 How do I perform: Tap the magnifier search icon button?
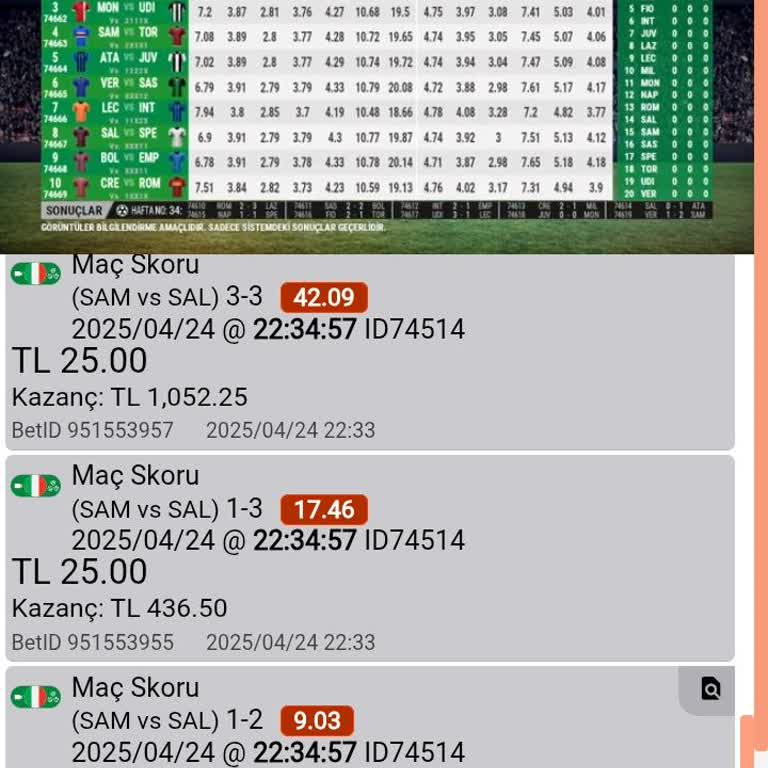click(710, 689)
